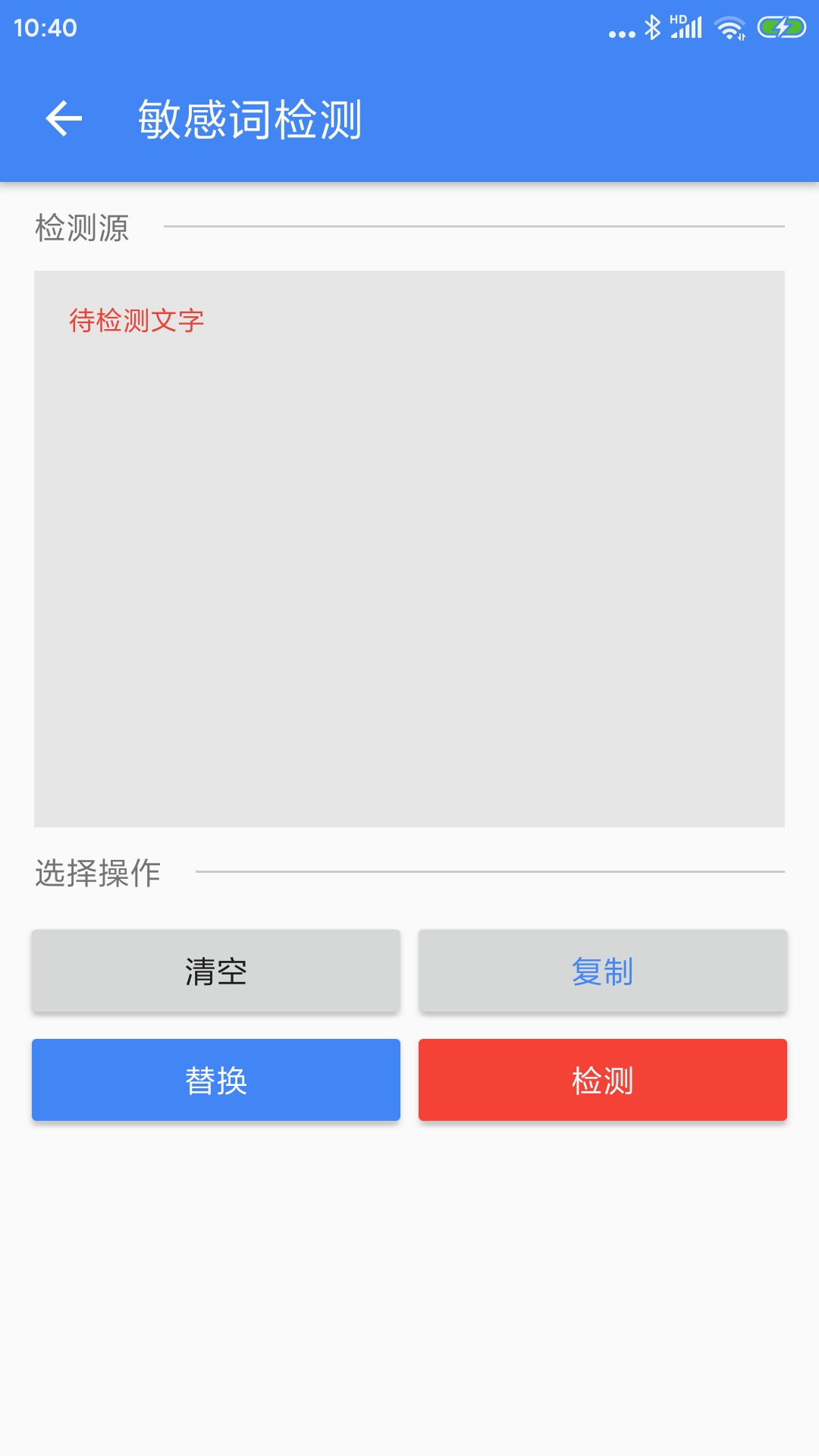Tap the Wi-Fi signal icon
The width and height of the screenshot is (819, 1456).
[x=730, y=26]
